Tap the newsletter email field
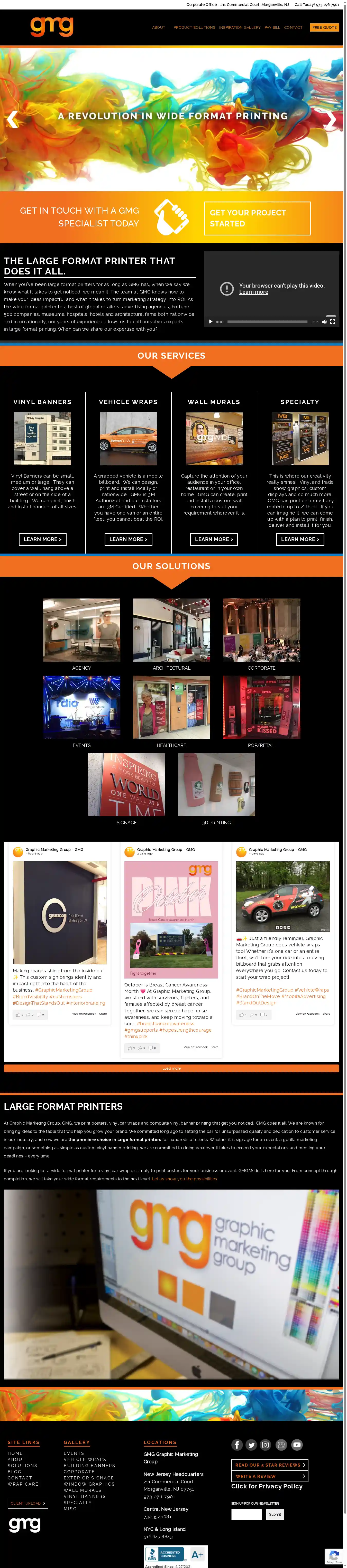The image size is (347, 1568). (x=246, y=1514)
